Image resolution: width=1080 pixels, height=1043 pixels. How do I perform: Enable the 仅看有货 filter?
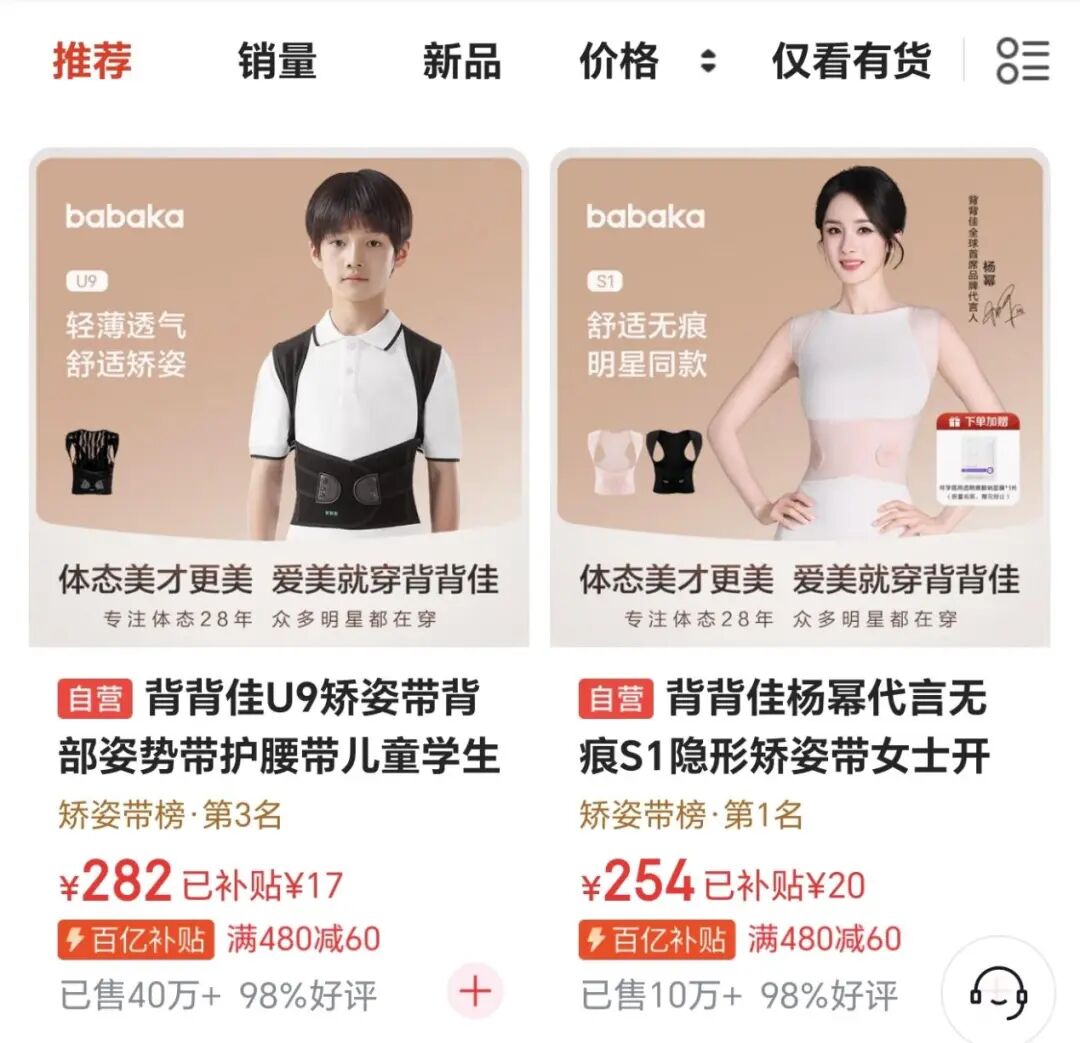[x=851, y=61]
